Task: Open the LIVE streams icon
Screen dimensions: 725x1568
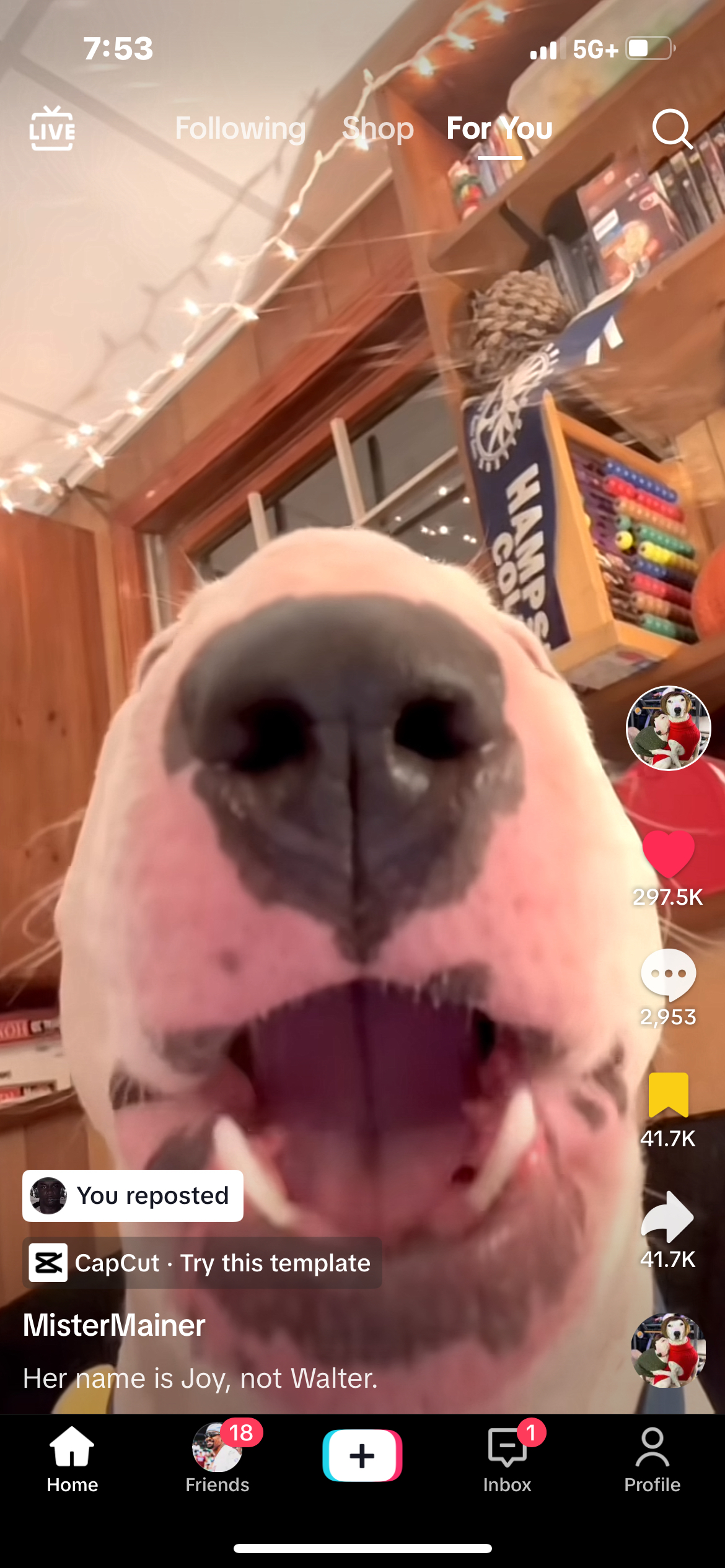Action: [52, 128]
